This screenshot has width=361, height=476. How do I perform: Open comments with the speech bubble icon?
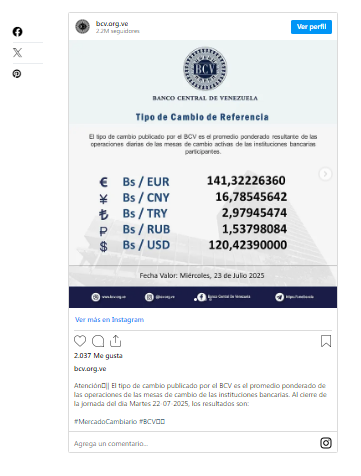[98, 341]
